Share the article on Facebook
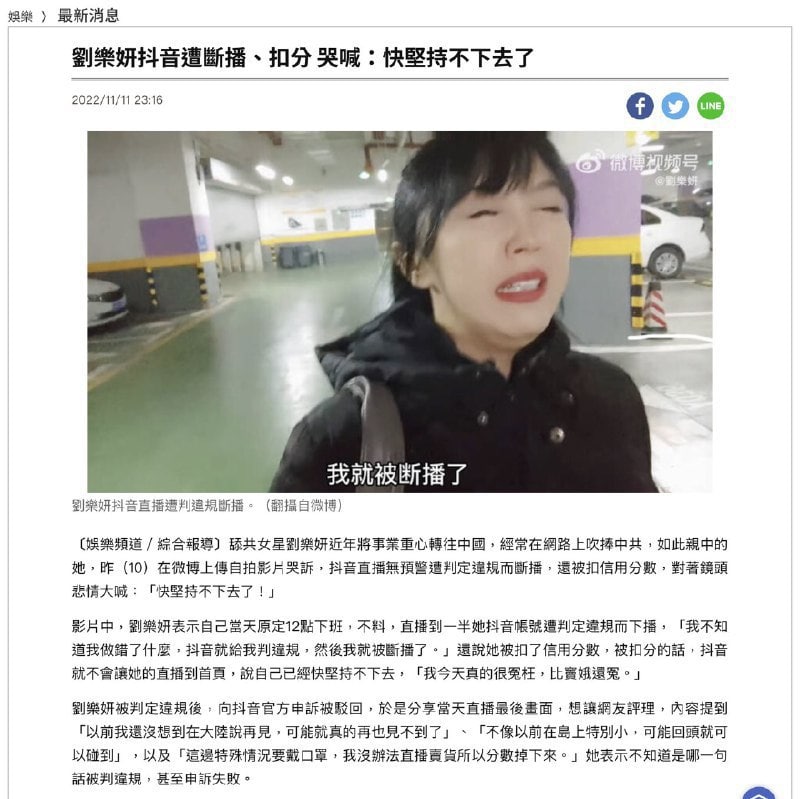This screenshot has height=799, width=800. [640, 106]
